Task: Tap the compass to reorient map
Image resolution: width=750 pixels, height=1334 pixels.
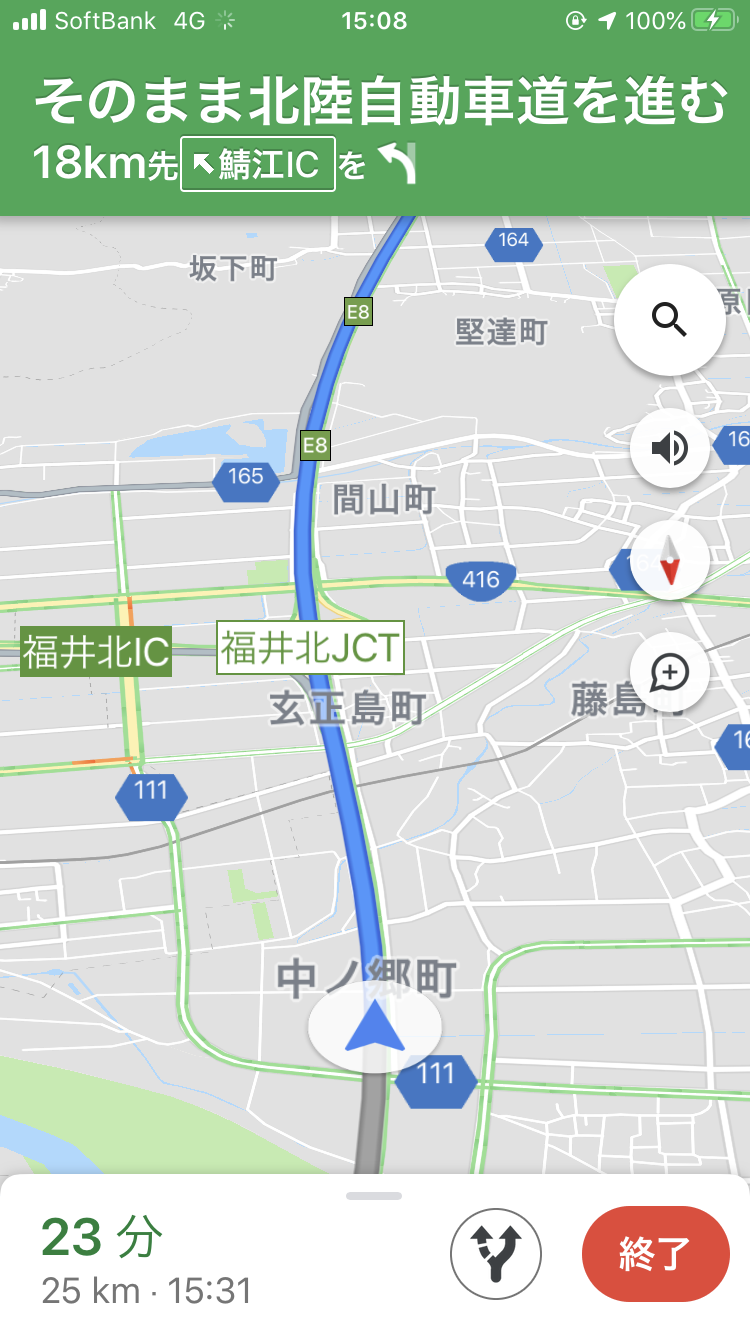Action: [669, 560]
